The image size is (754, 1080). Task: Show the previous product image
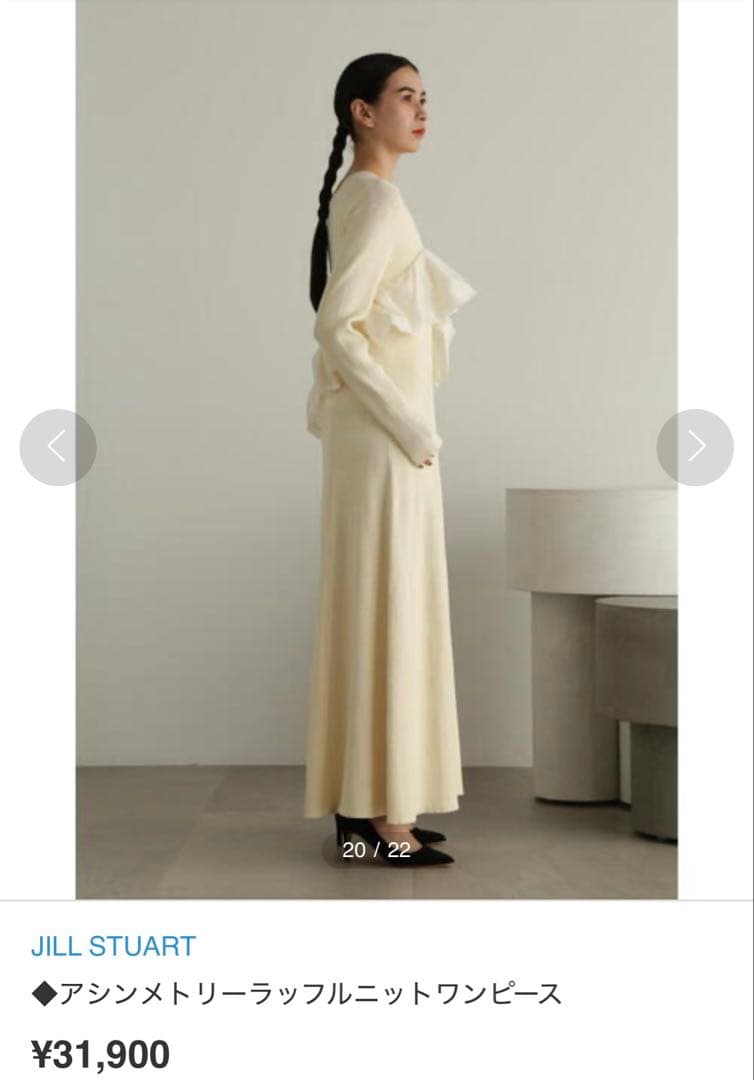(x=58, y=447)
